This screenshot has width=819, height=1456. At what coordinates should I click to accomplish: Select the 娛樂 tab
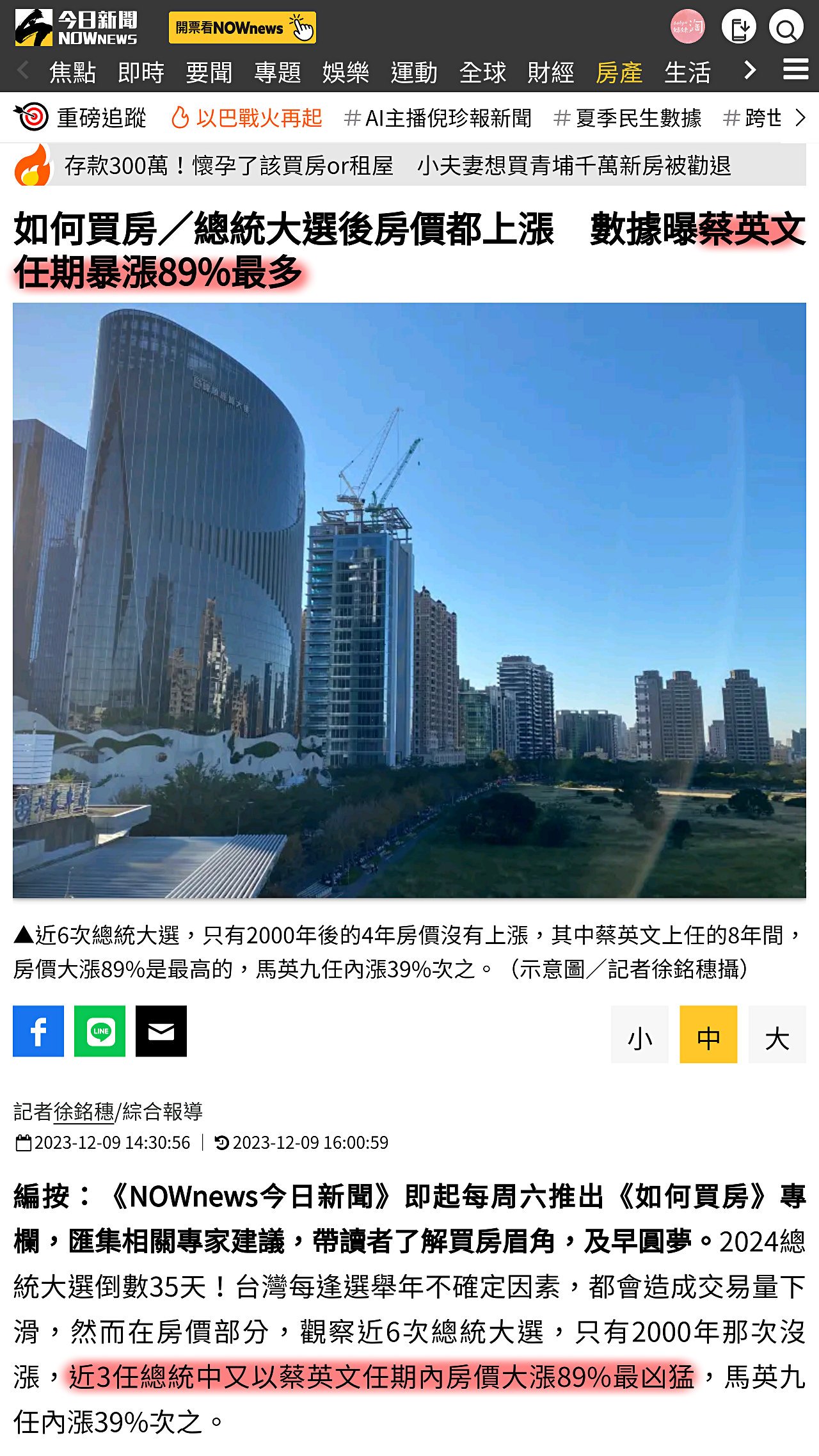pos(346,72)
